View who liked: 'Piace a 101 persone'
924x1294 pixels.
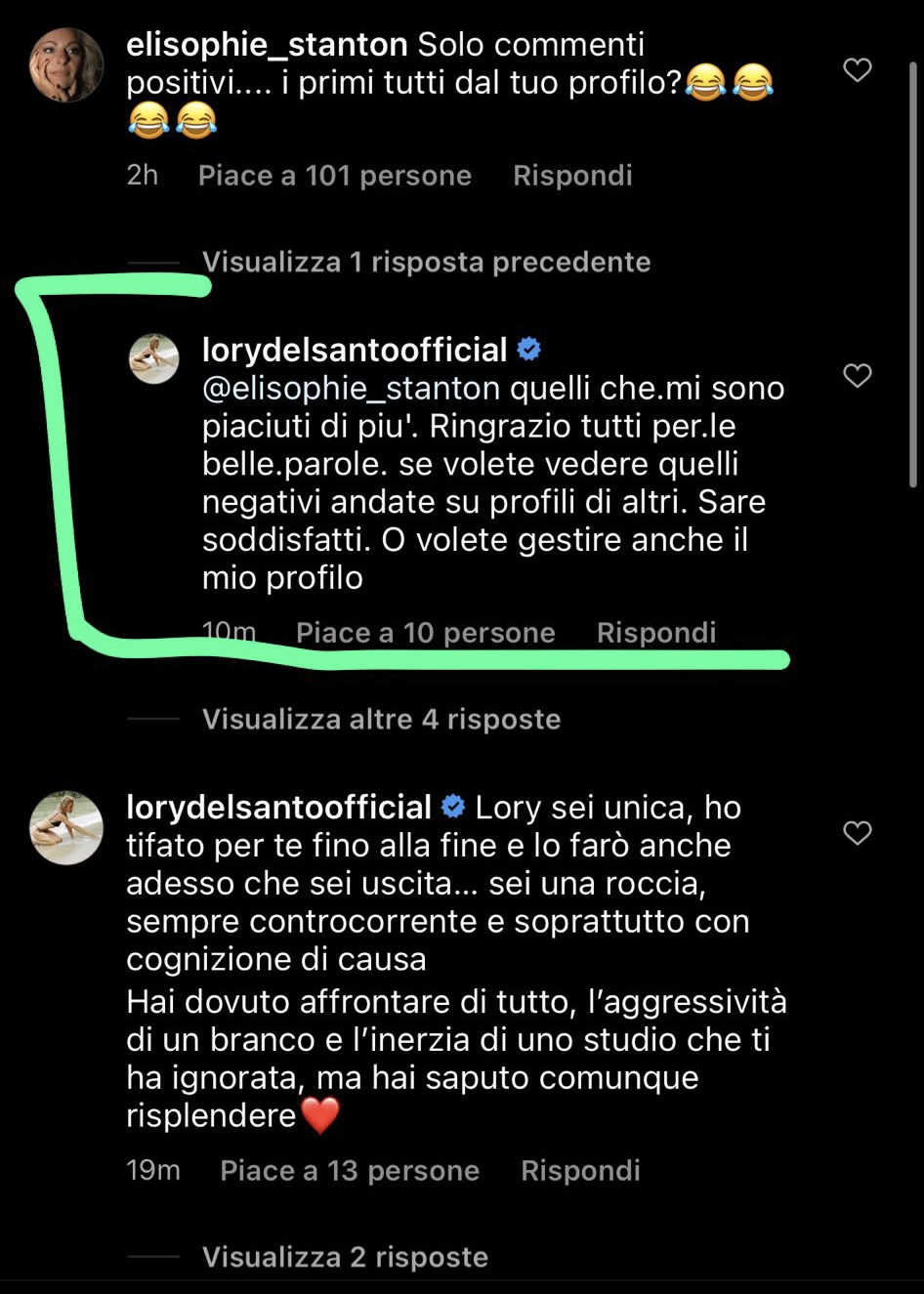point(334,176)
